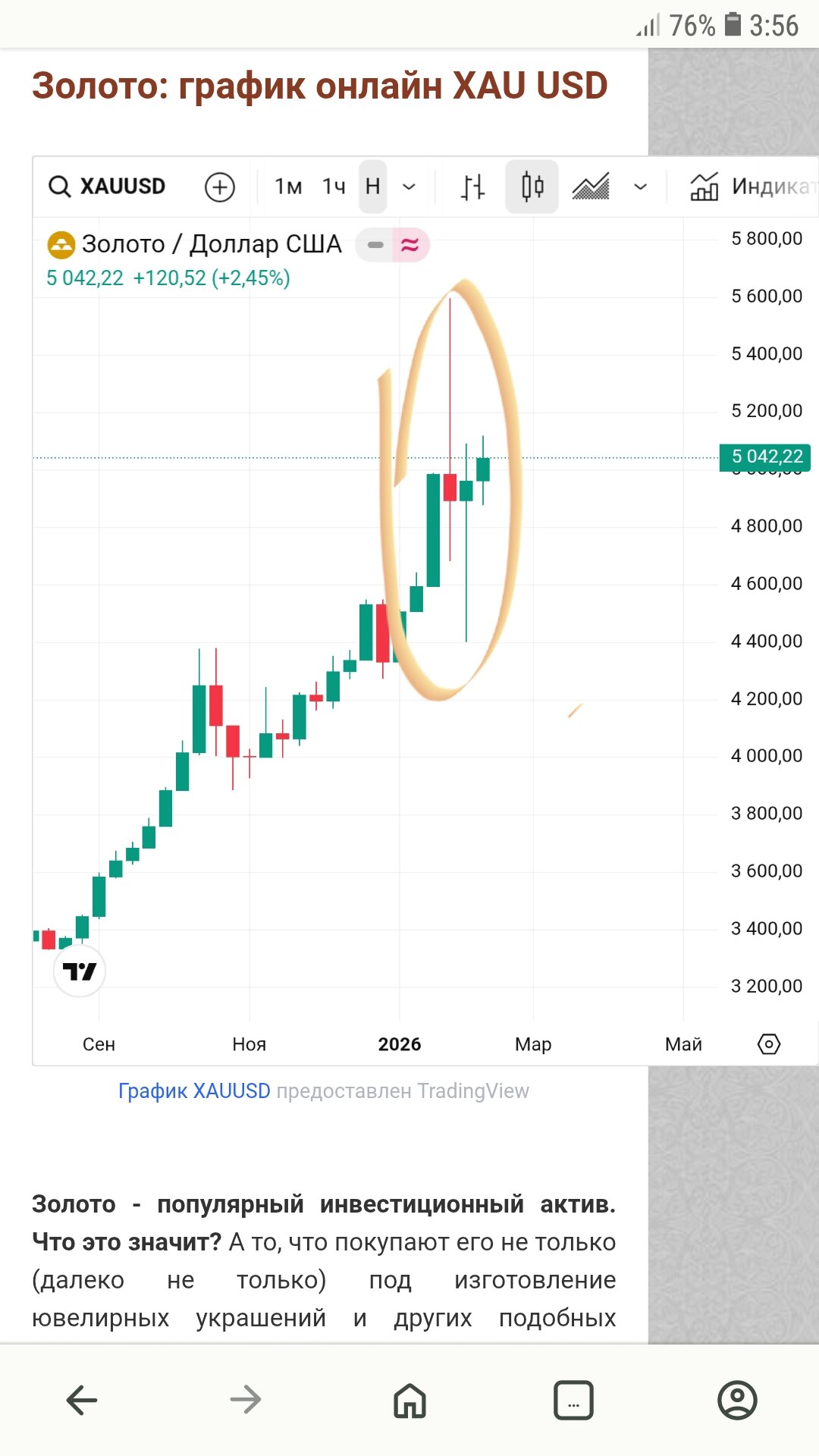Open the browser profile account
Viewport: 819px width, 1456px height.
pos(737,1400)
